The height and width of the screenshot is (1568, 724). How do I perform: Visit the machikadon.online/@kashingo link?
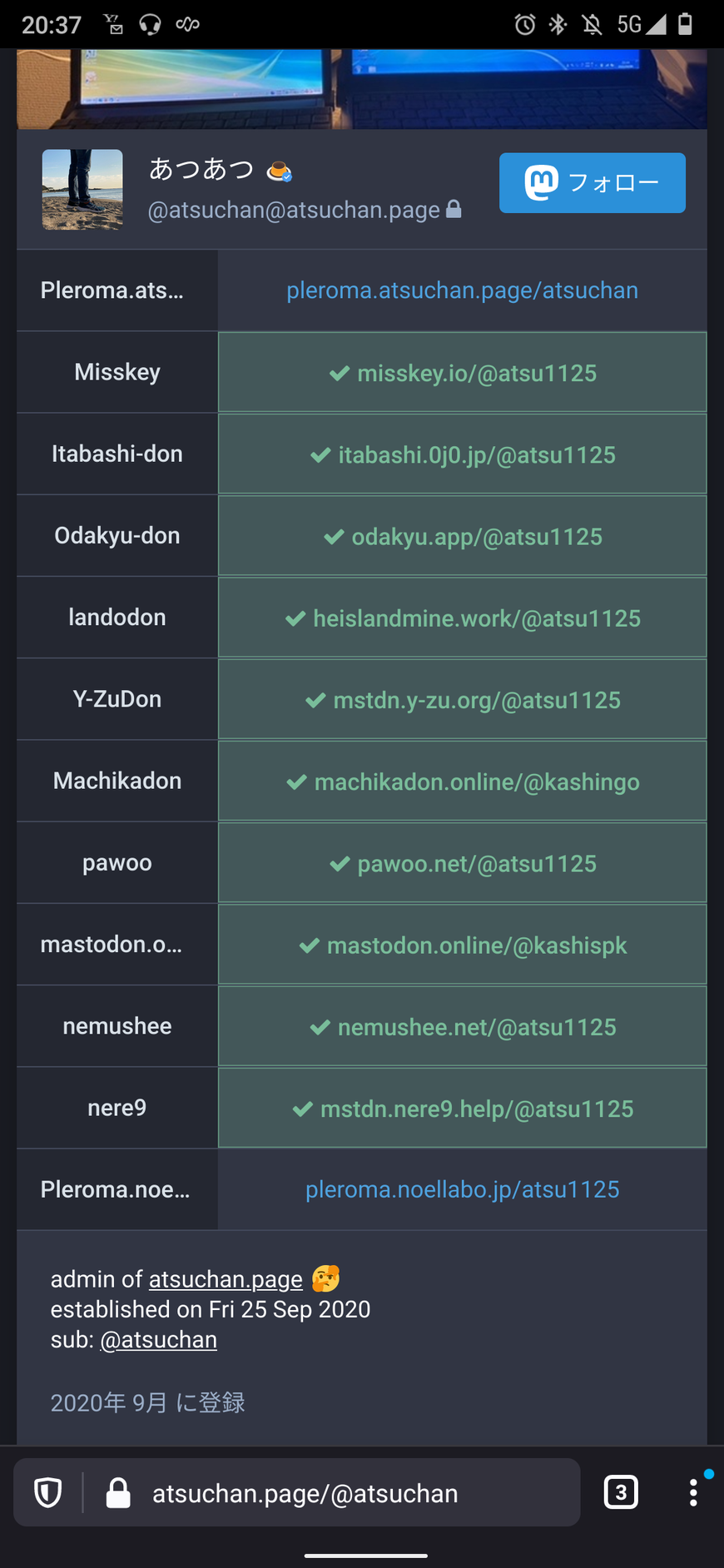click(476, 782)
